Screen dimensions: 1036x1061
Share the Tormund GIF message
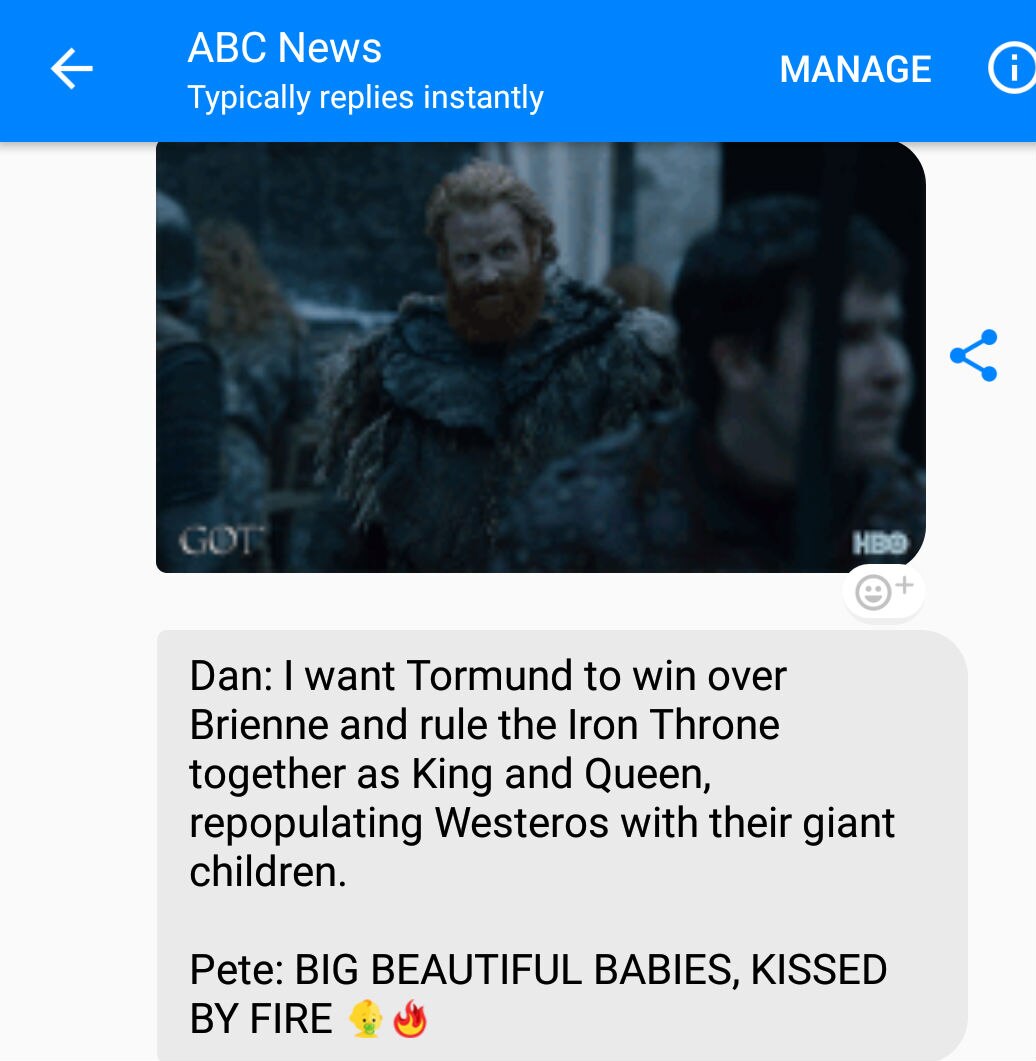[x=973, y=355]
